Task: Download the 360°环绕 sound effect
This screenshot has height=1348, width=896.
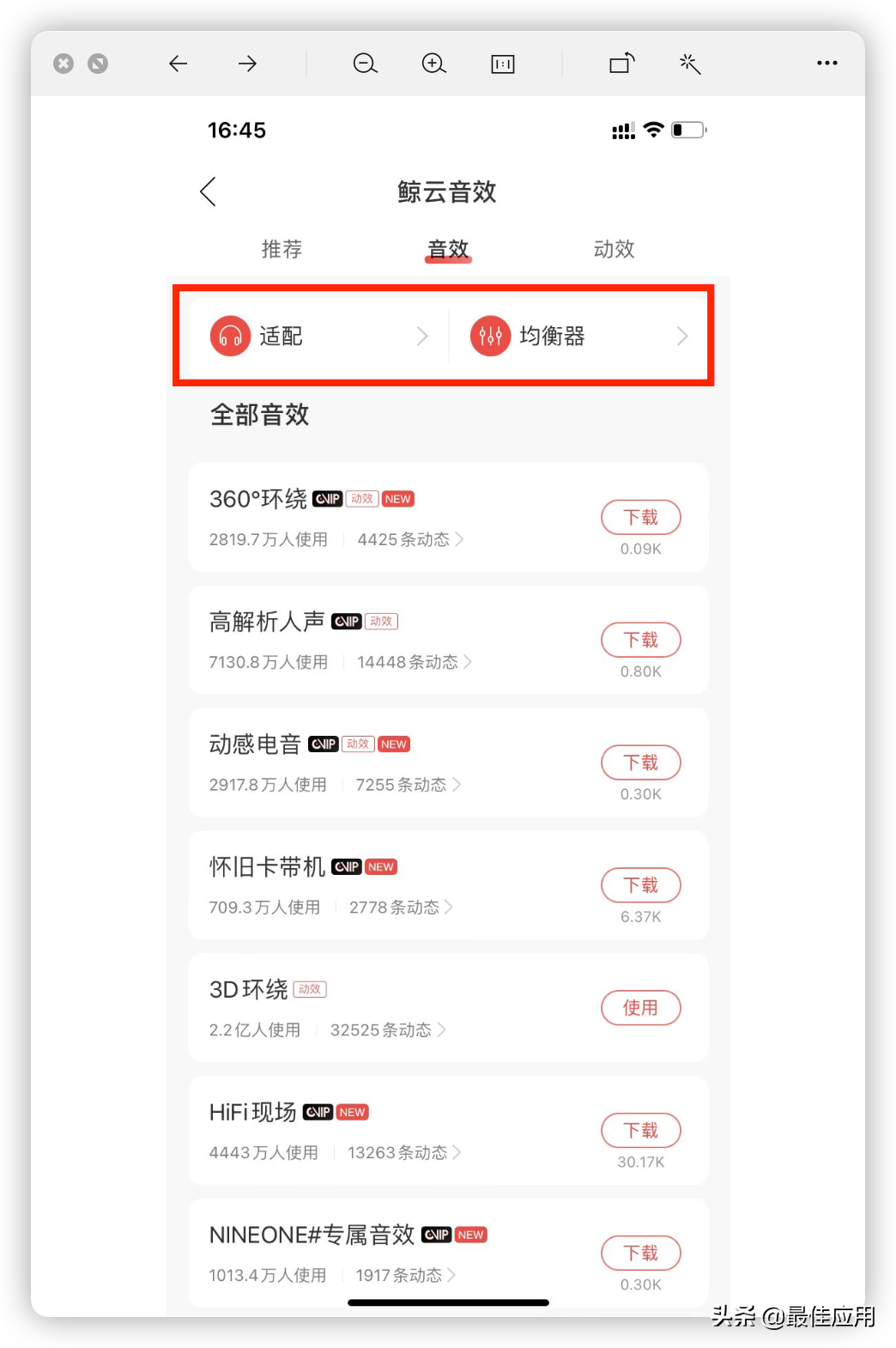Action: tap(640, 517)
